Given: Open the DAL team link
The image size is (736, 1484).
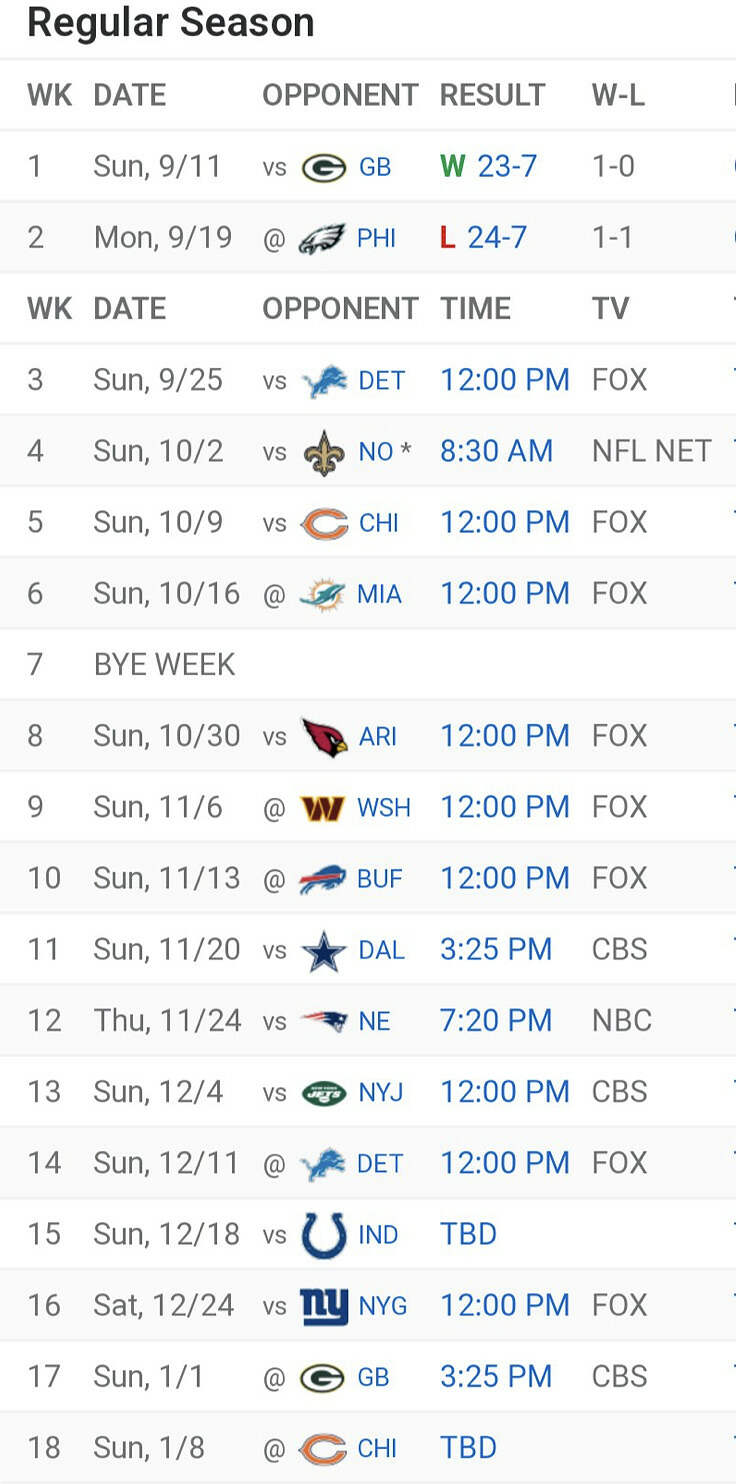Looking at the screenshot, I should pos(381,950).
